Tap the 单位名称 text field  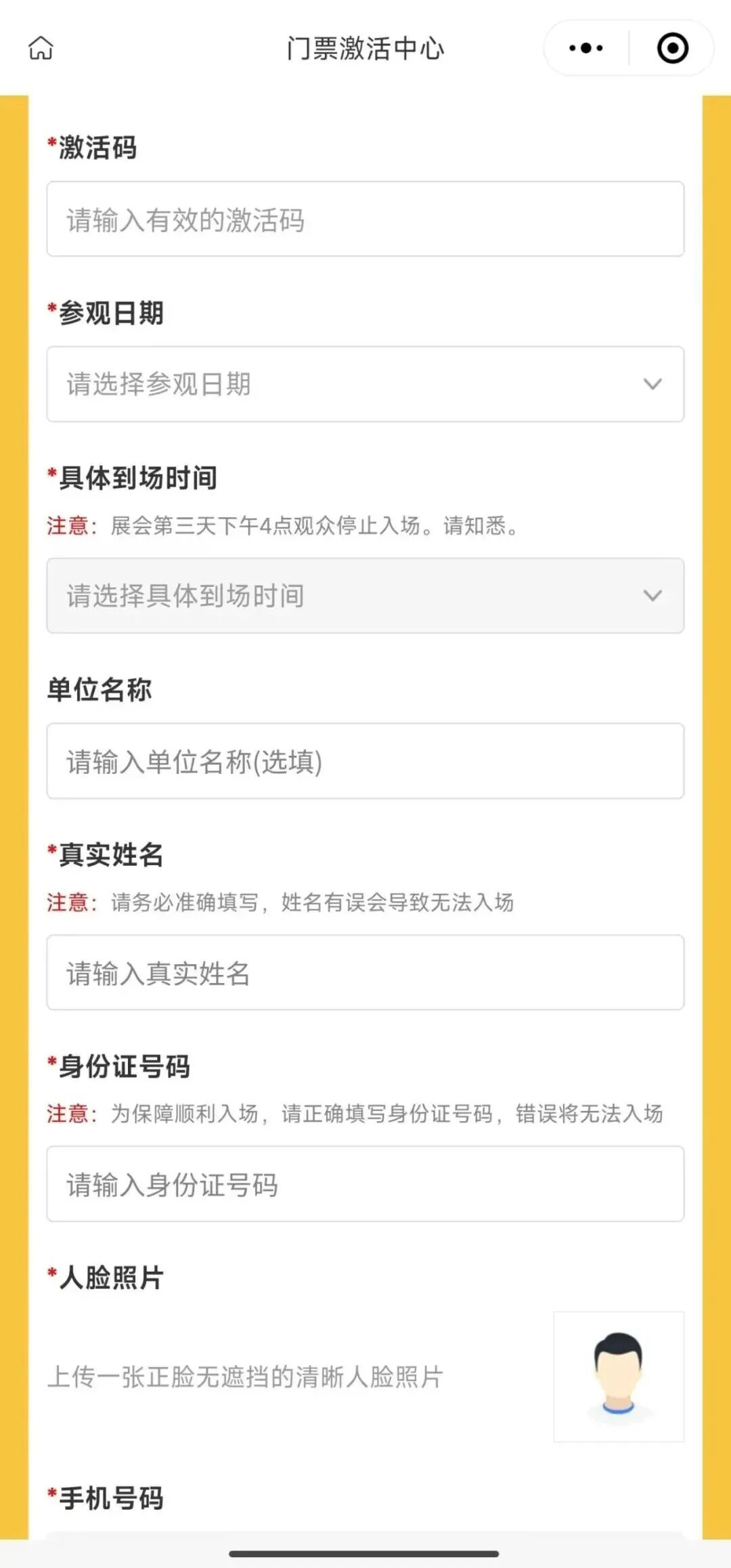pyautogui.click(x=365, y=761)
